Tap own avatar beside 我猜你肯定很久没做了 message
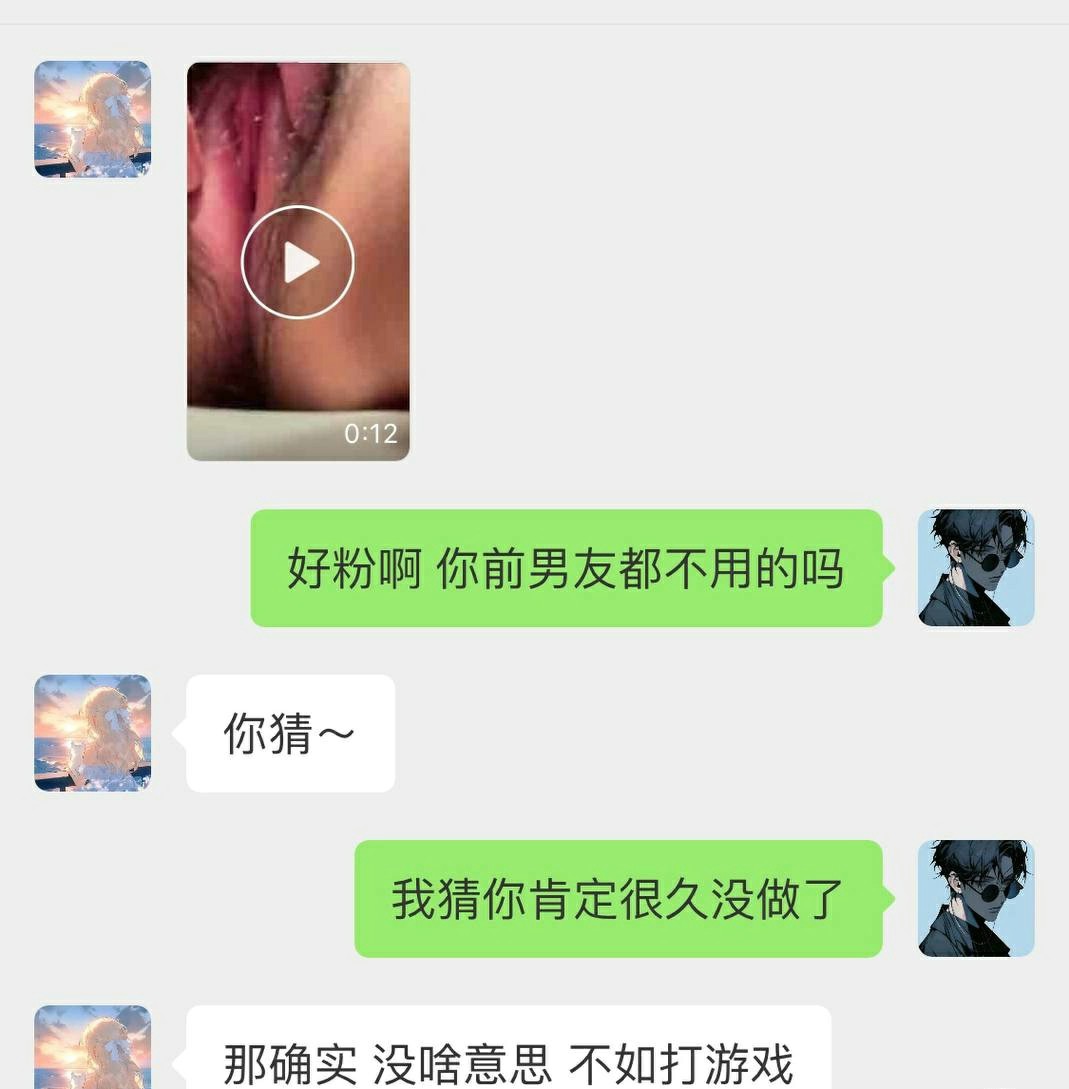 click(976, 898)
